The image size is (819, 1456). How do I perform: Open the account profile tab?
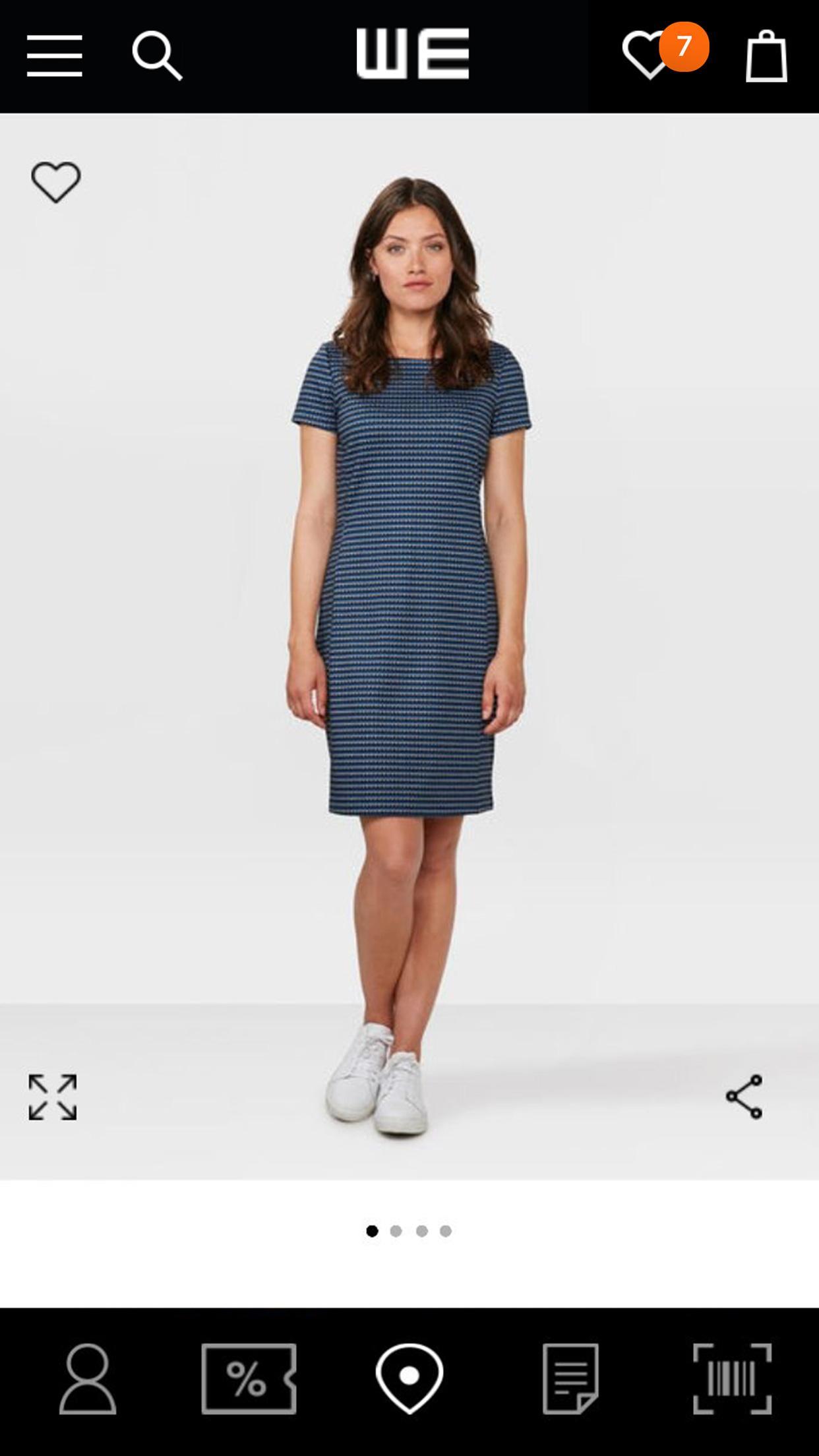click(x=88, y=1380)
